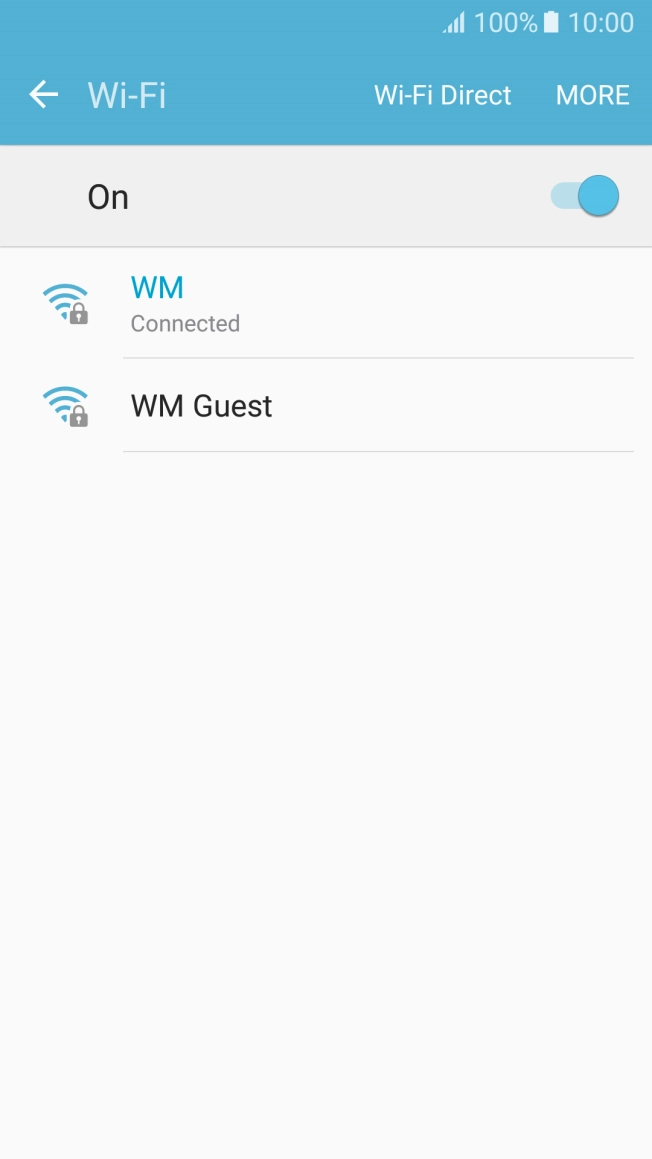Open Wi-Fi Direct
The height and width of the screenshot is (1159, 652).
click(442, 95)
